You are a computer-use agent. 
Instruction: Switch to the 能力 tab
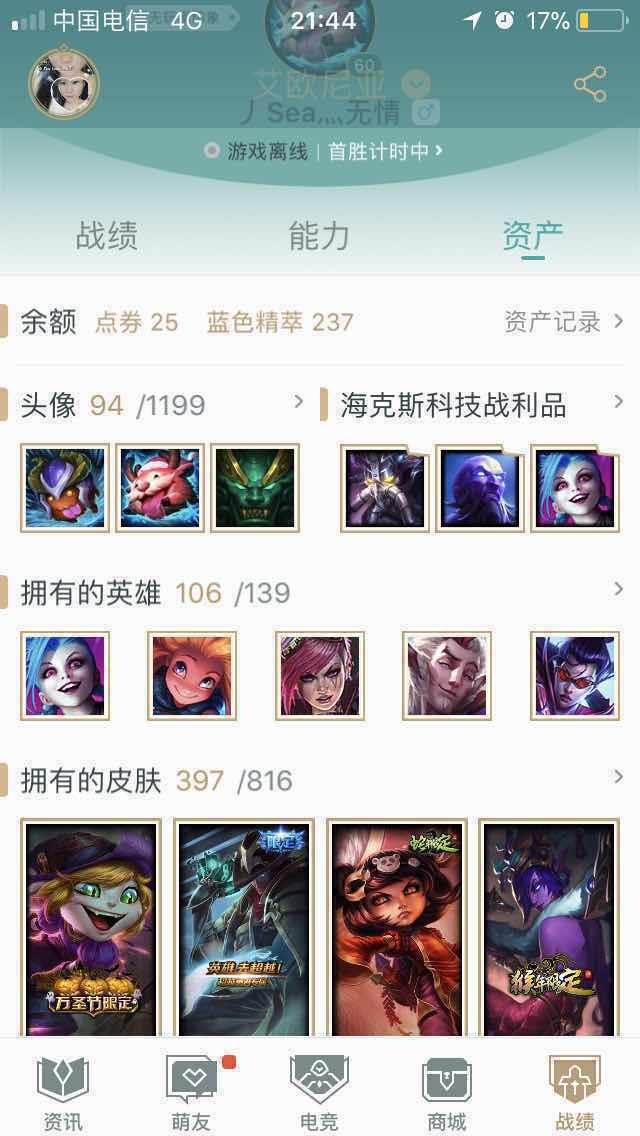(x=319, y=236)
